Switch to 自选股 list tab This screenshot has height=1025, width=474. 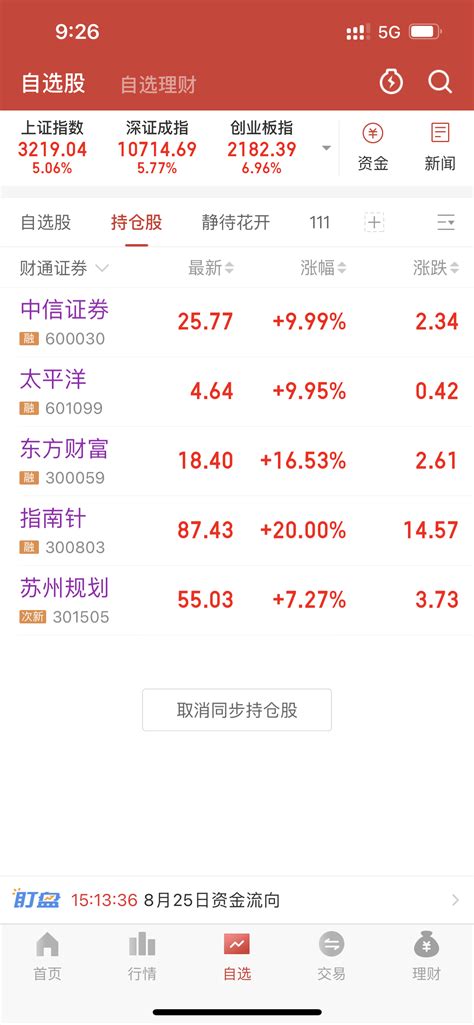45,223
